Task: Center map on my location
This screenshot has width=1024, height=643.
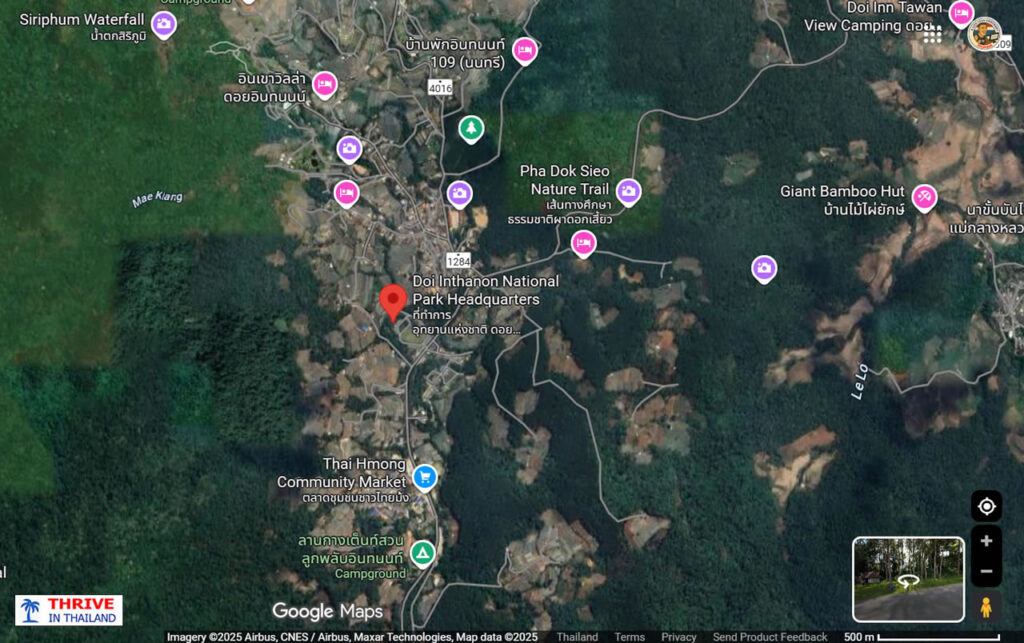Action: tap(986, 506)
